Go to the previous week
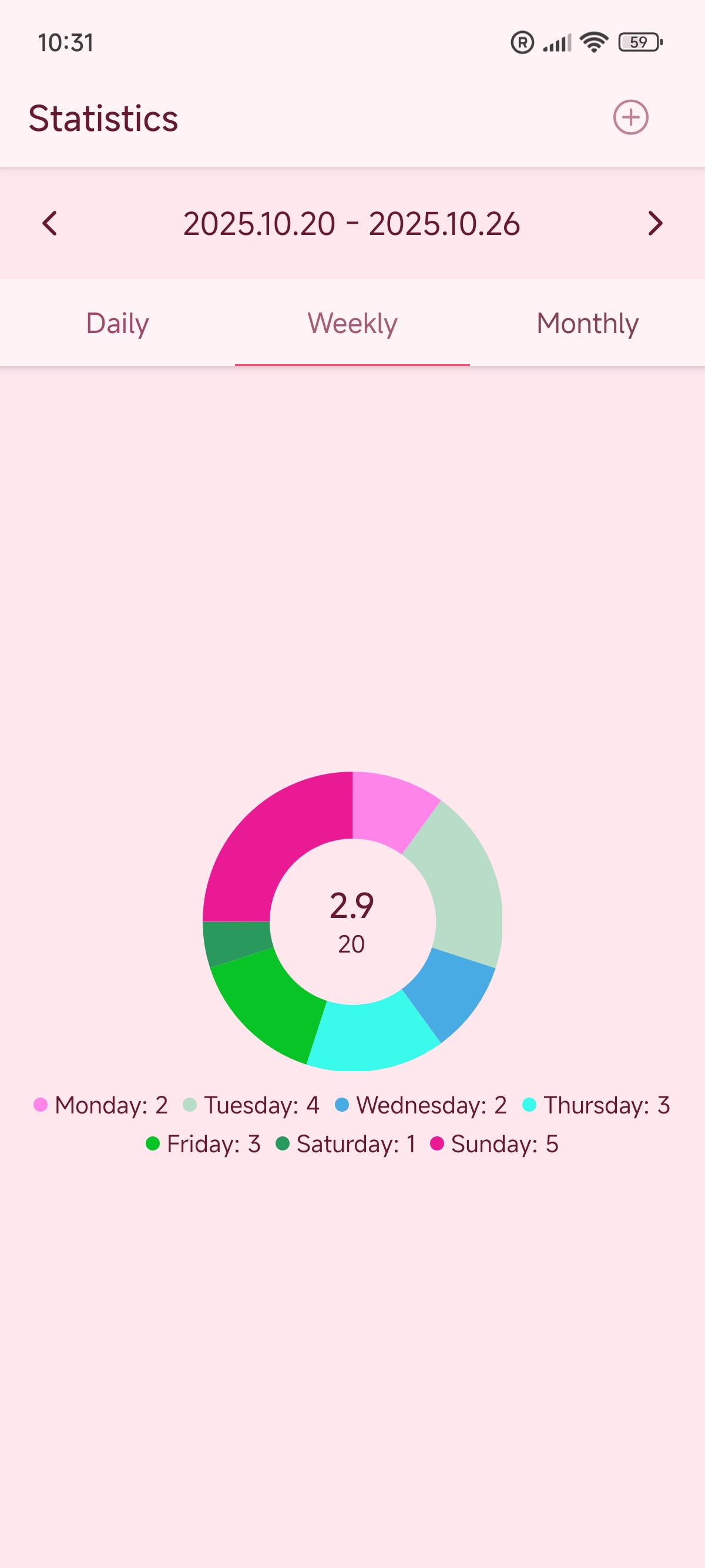705x1568 pixels. click(x=50, y=223)
